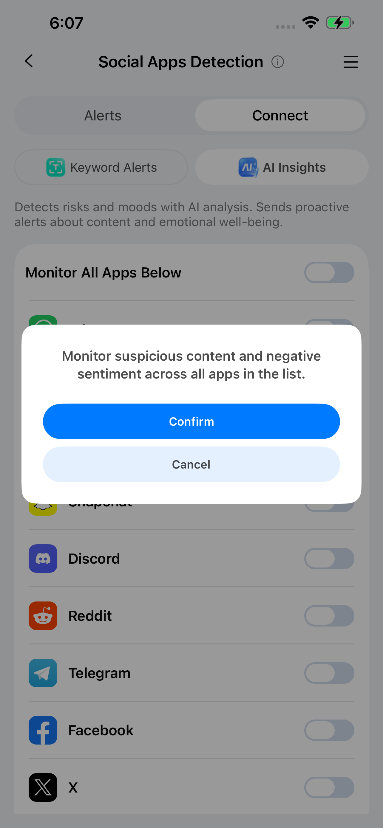The image size is (383, 828).
Task: Cancel the monitoring dialog
Action: pos(191,464)
